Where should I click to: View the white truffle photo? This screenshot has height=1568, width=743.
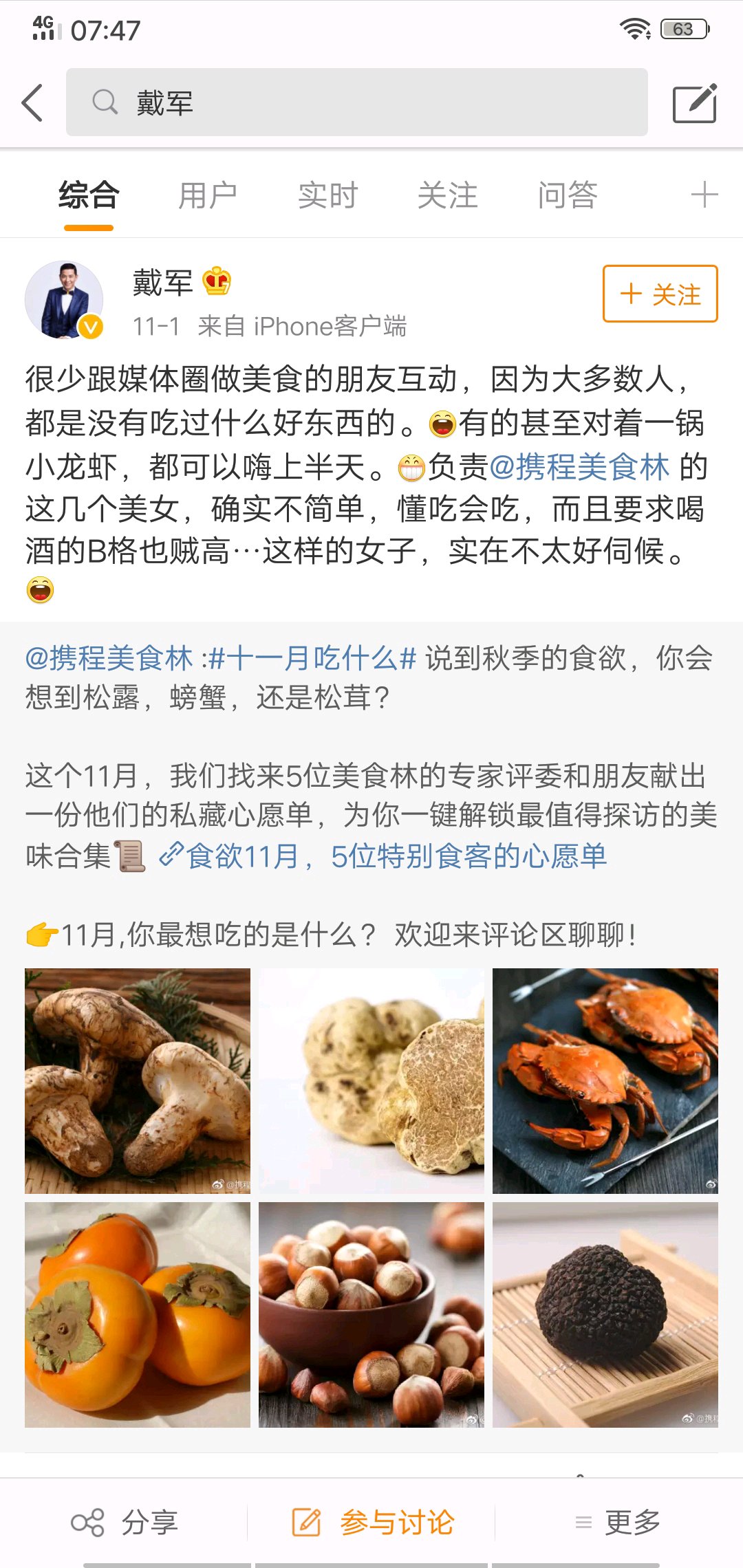click(x=371, y=1080)
